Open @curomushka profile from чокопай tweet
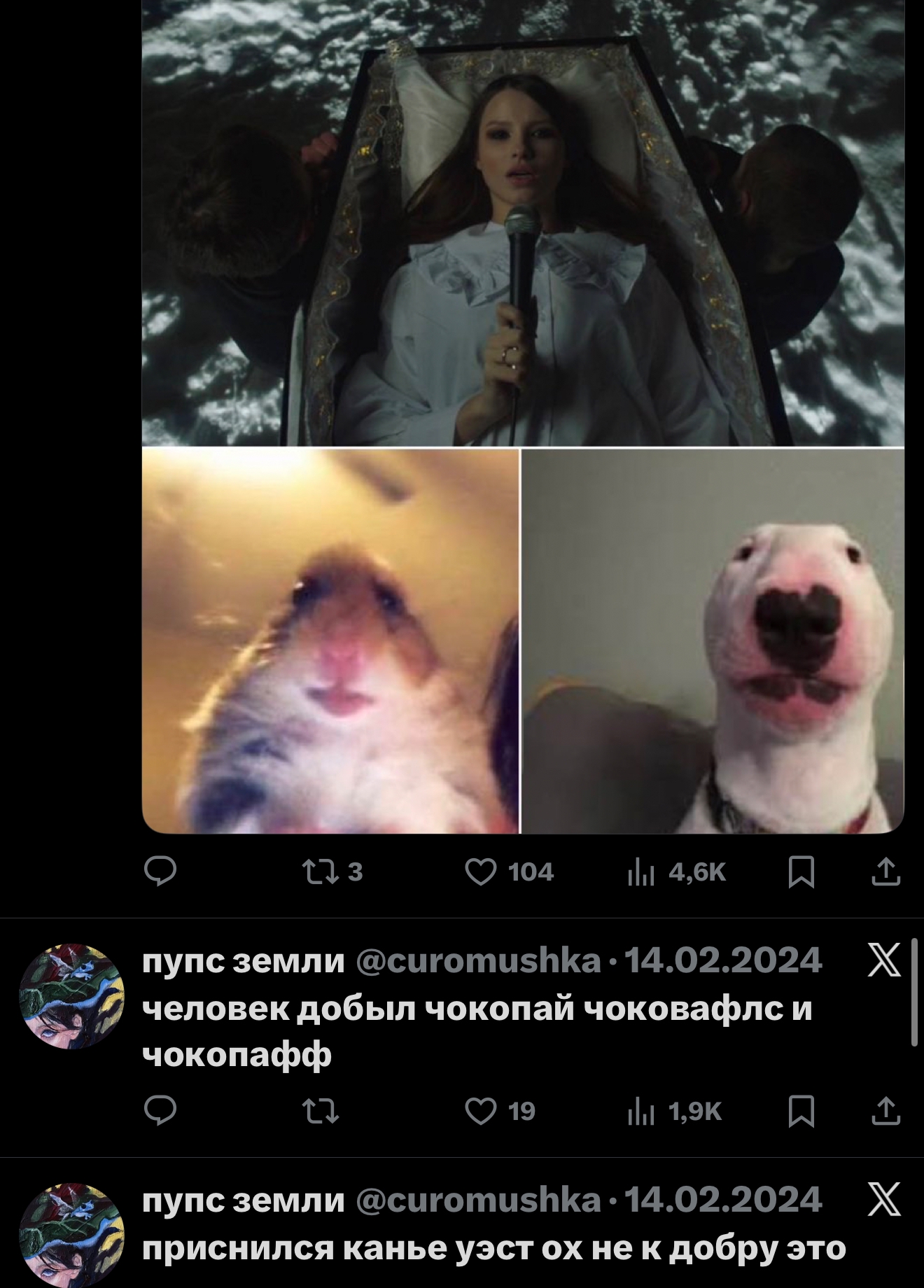This screenshot has width=924, height=1288. pyautogui.click(x=479, y=960)
